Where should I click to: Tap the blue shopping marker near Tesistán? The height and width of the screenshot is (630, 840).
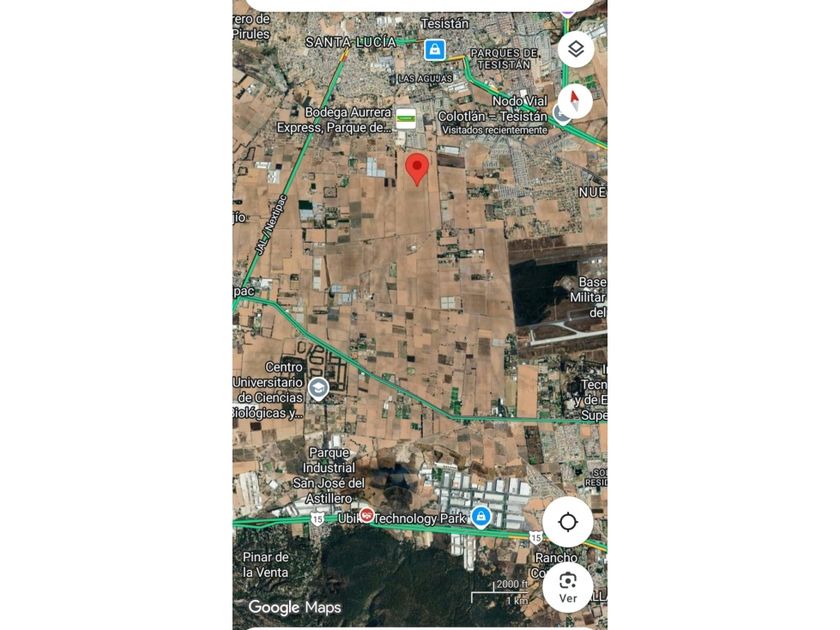pyautogui.click(x=434, y=49)
